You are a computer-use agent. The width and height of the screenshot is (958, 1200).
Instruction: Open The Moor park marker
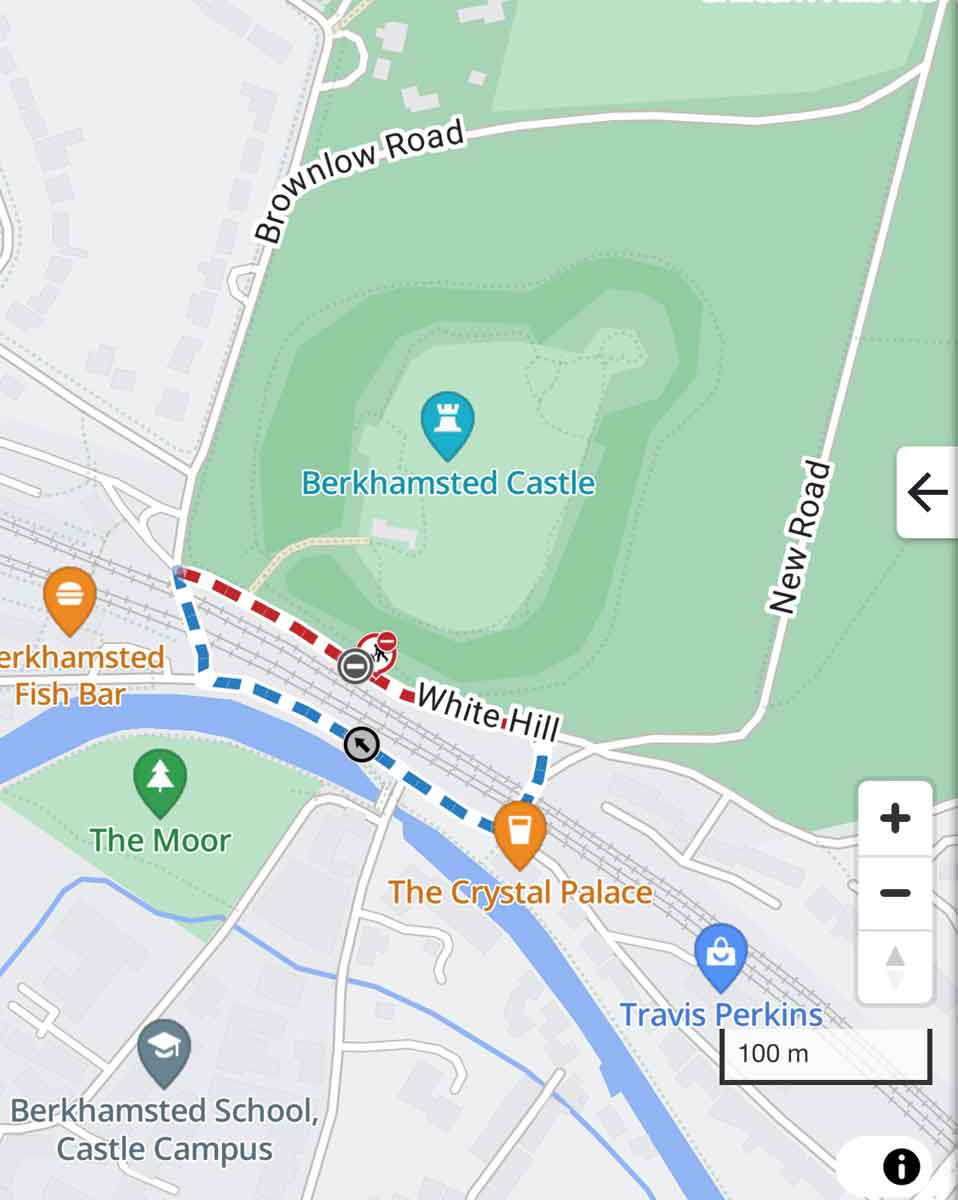[x=160, y=781]
